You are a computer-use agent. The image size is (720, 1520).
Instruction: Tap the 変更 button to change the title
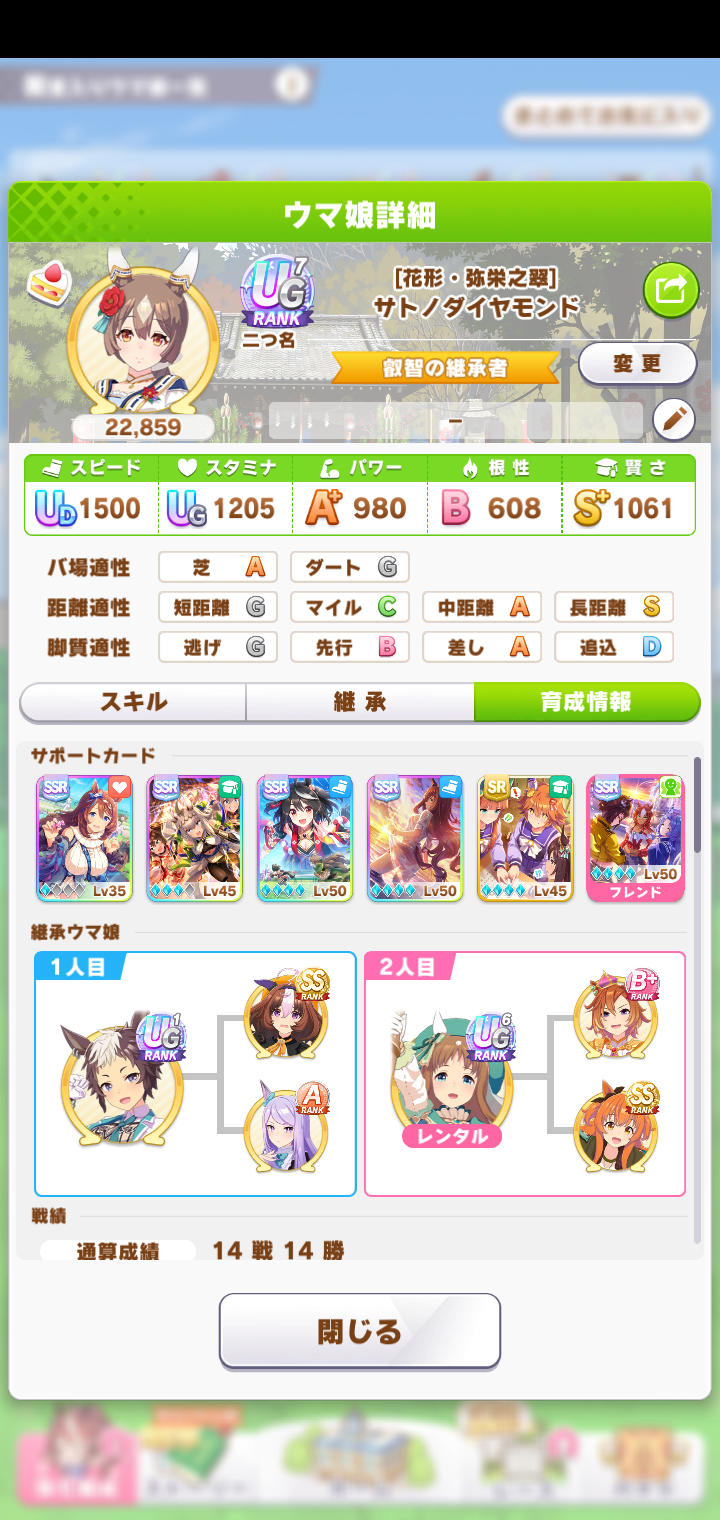(637, 364)
